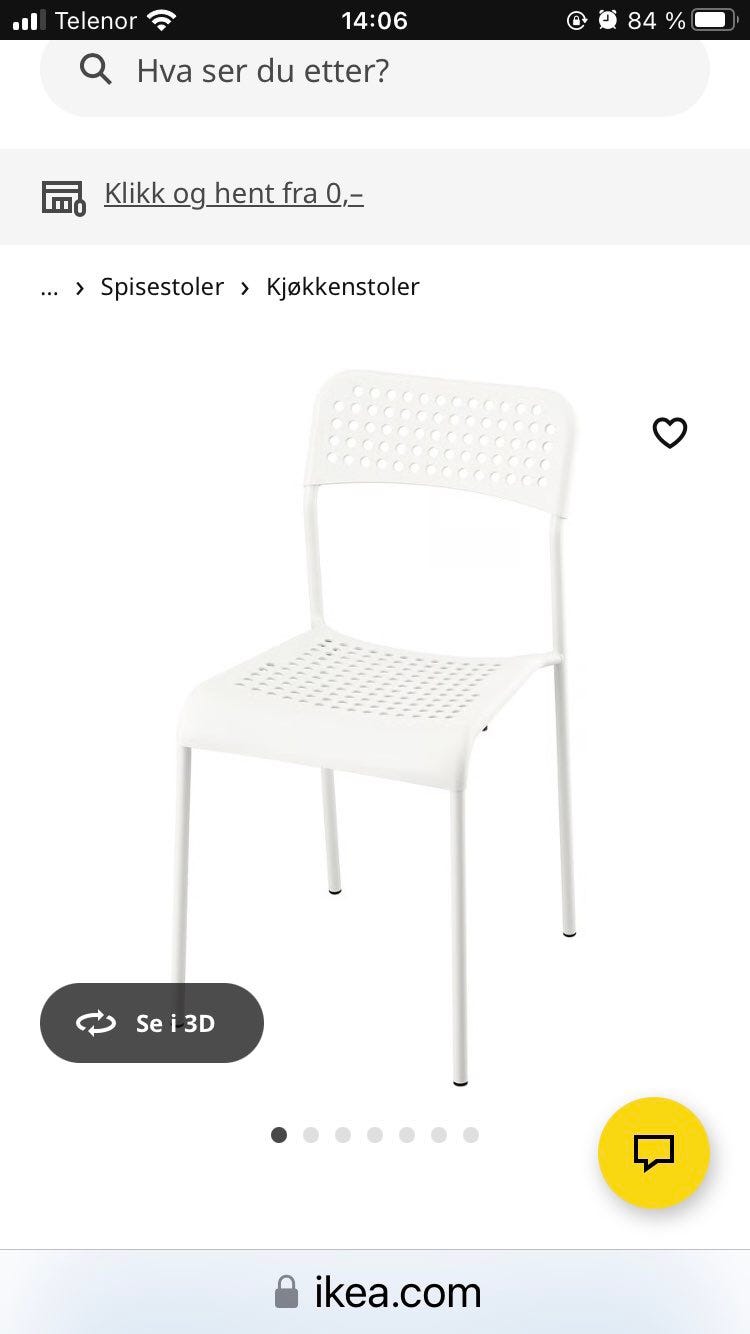Tap the ikea.com address bar

tap(378, 1293)
